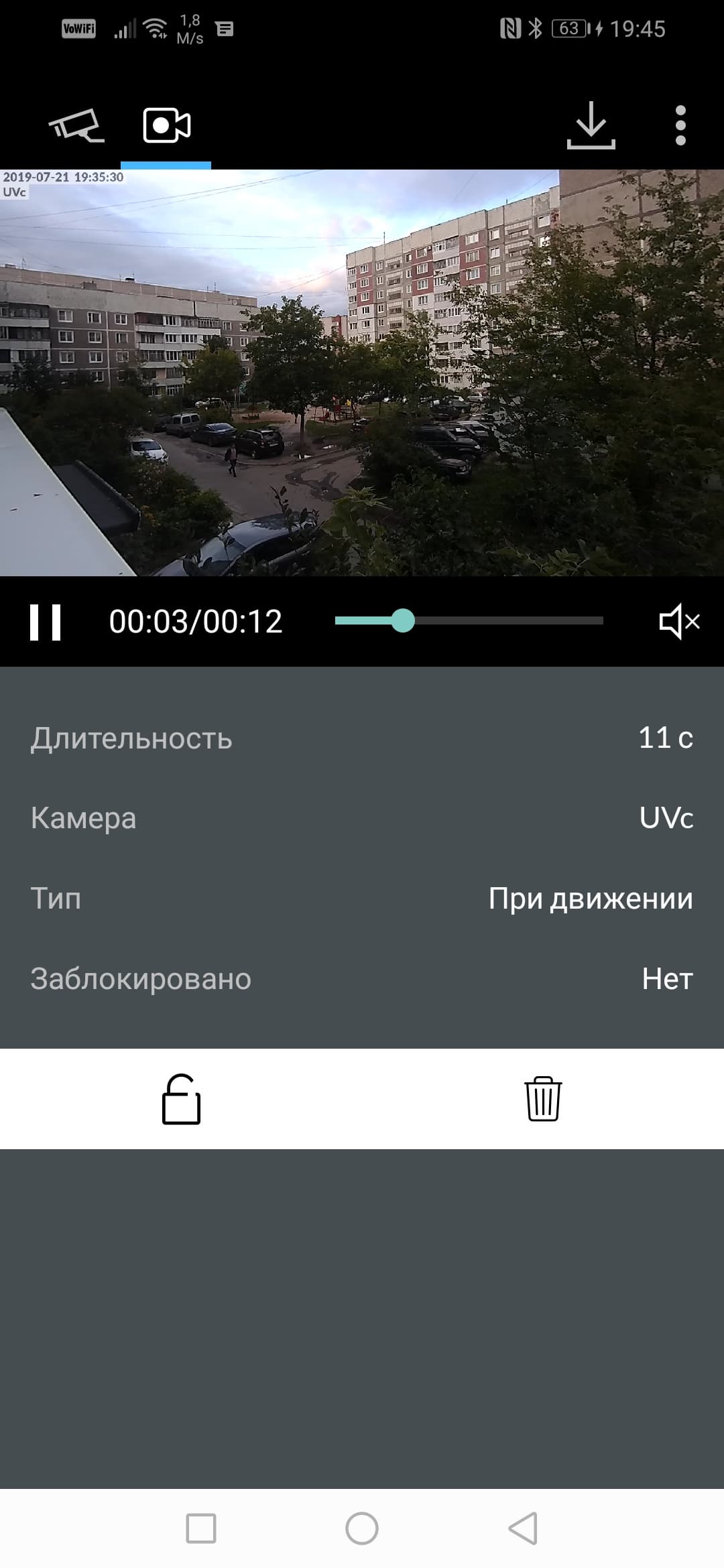Tap the playback seek bar
Screen dimensions: 724x1568
469,621
